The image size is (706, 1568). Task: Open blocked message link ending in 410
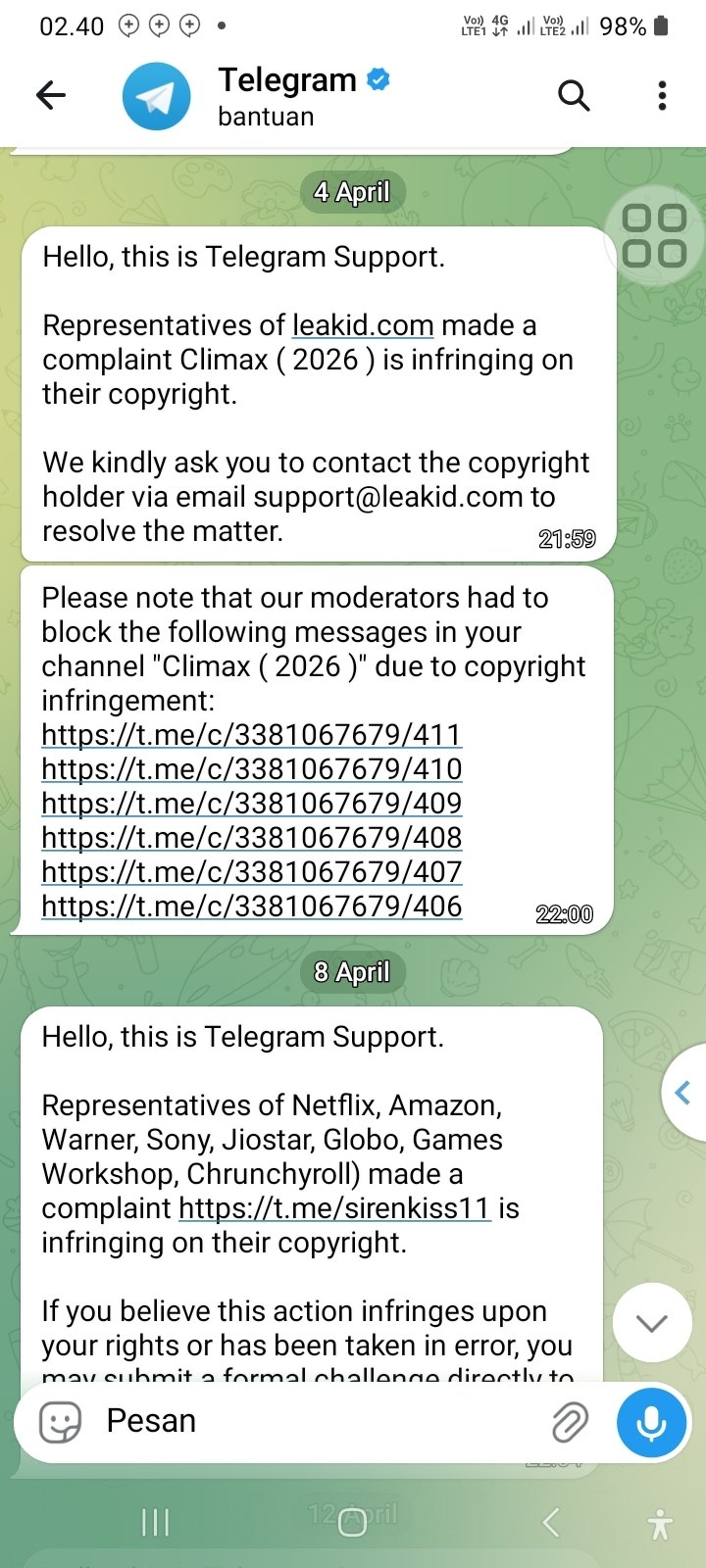pos(251,769)
